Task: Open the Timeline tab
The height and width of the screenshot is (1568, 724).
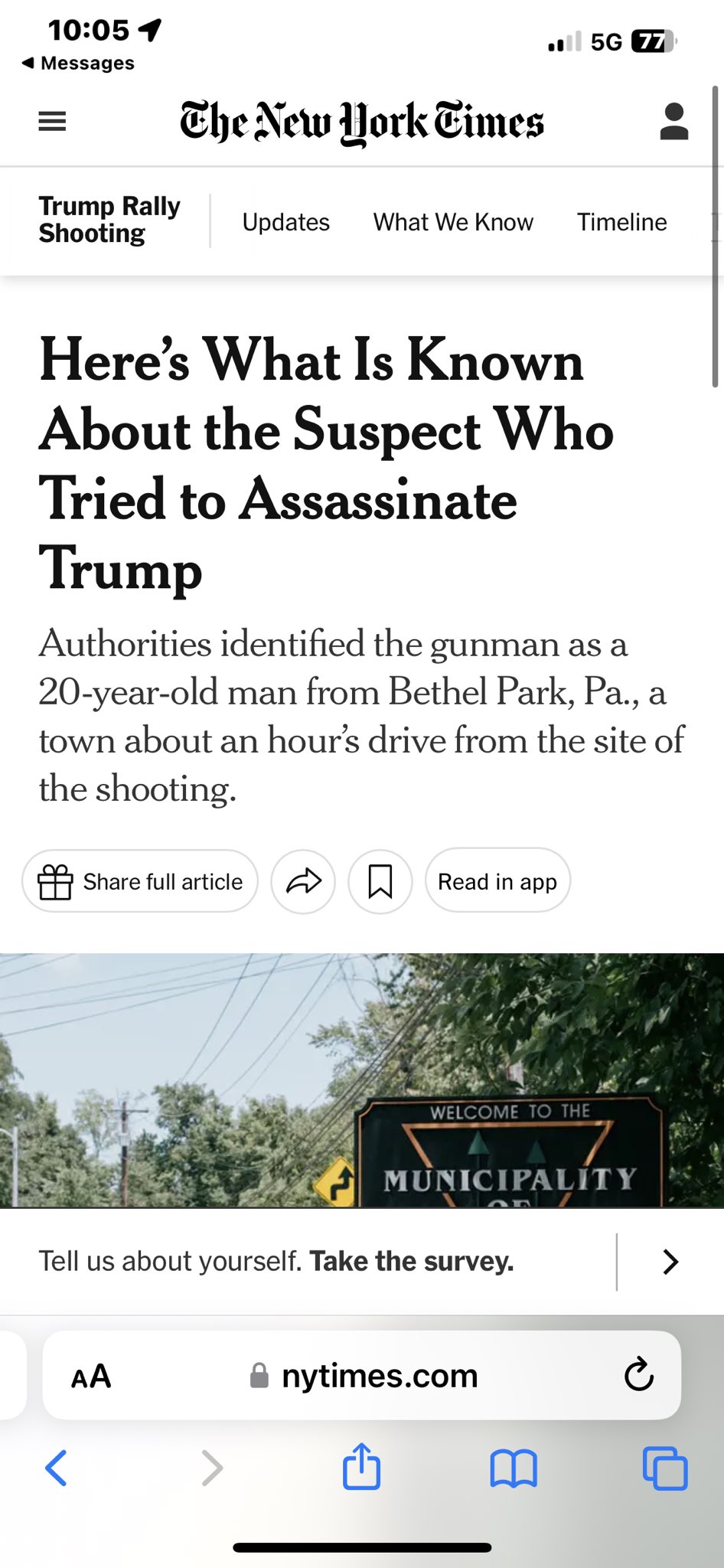Action: (x=622, y=222)
